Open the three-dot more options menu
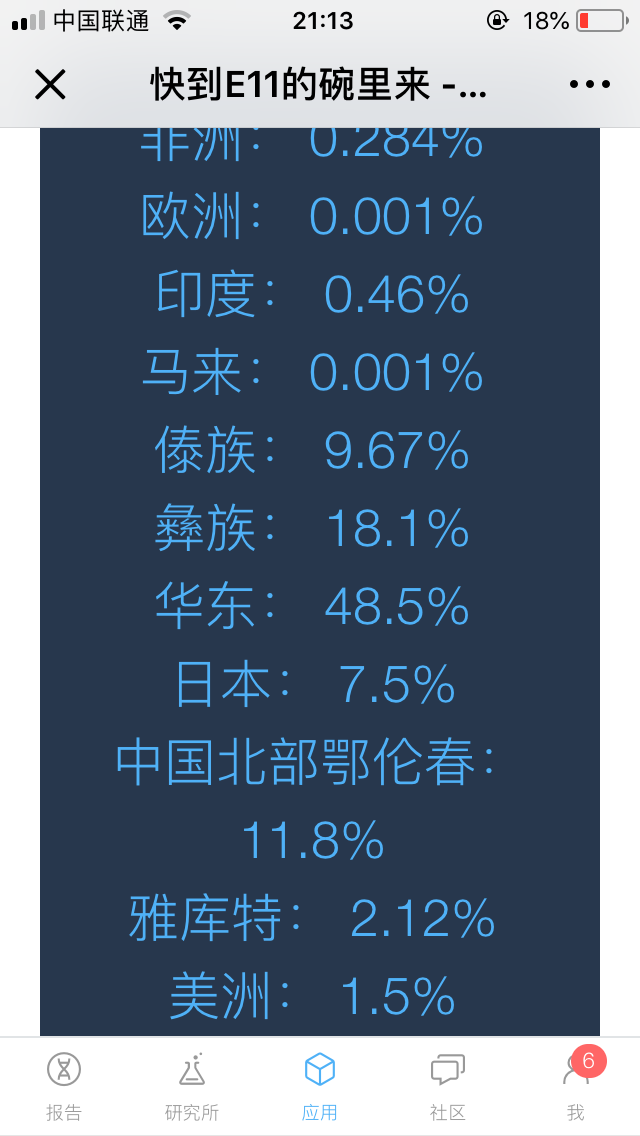Viewport: 640px width, 1136px height. (589, 85)
